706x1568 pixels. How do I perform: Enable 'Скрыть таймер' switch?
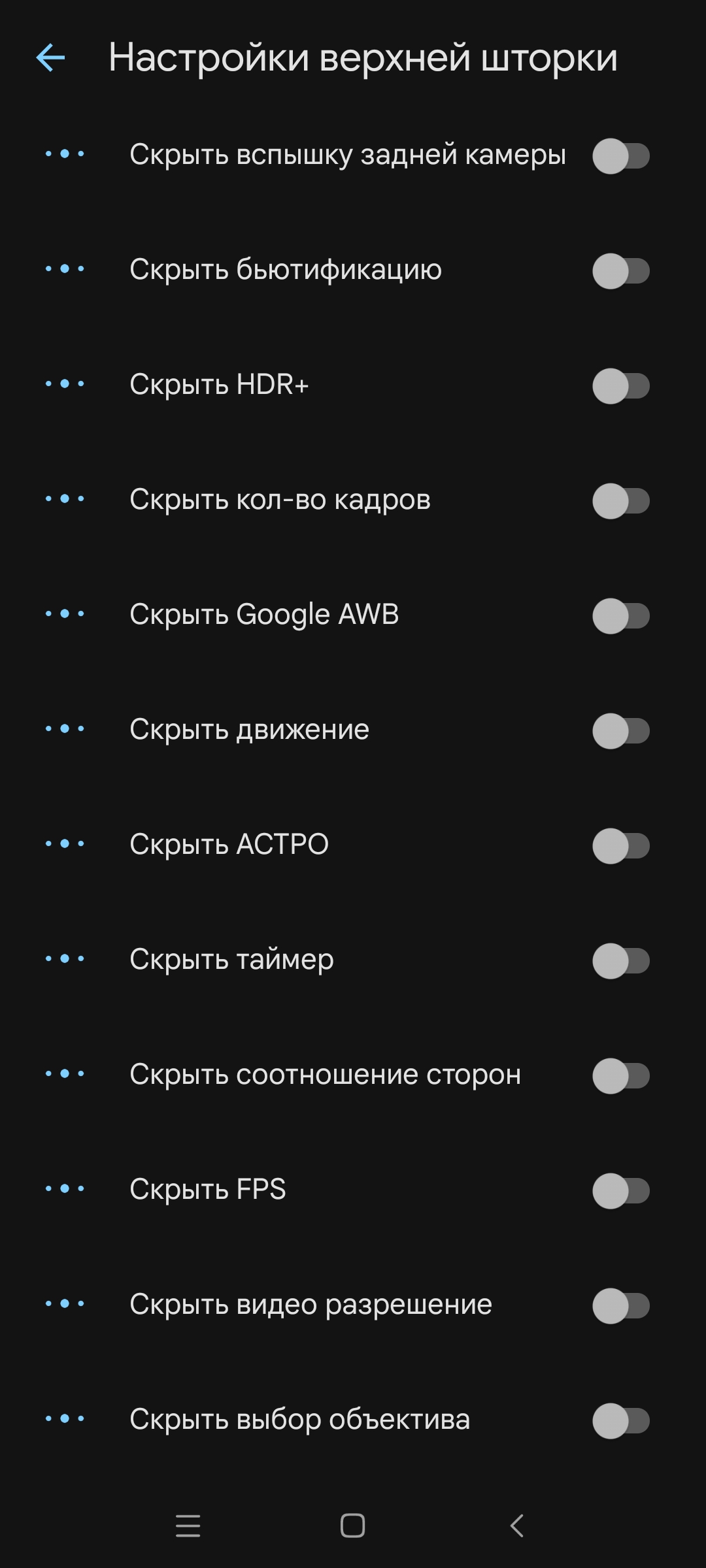pyautogui.click(x=621, y=961)
